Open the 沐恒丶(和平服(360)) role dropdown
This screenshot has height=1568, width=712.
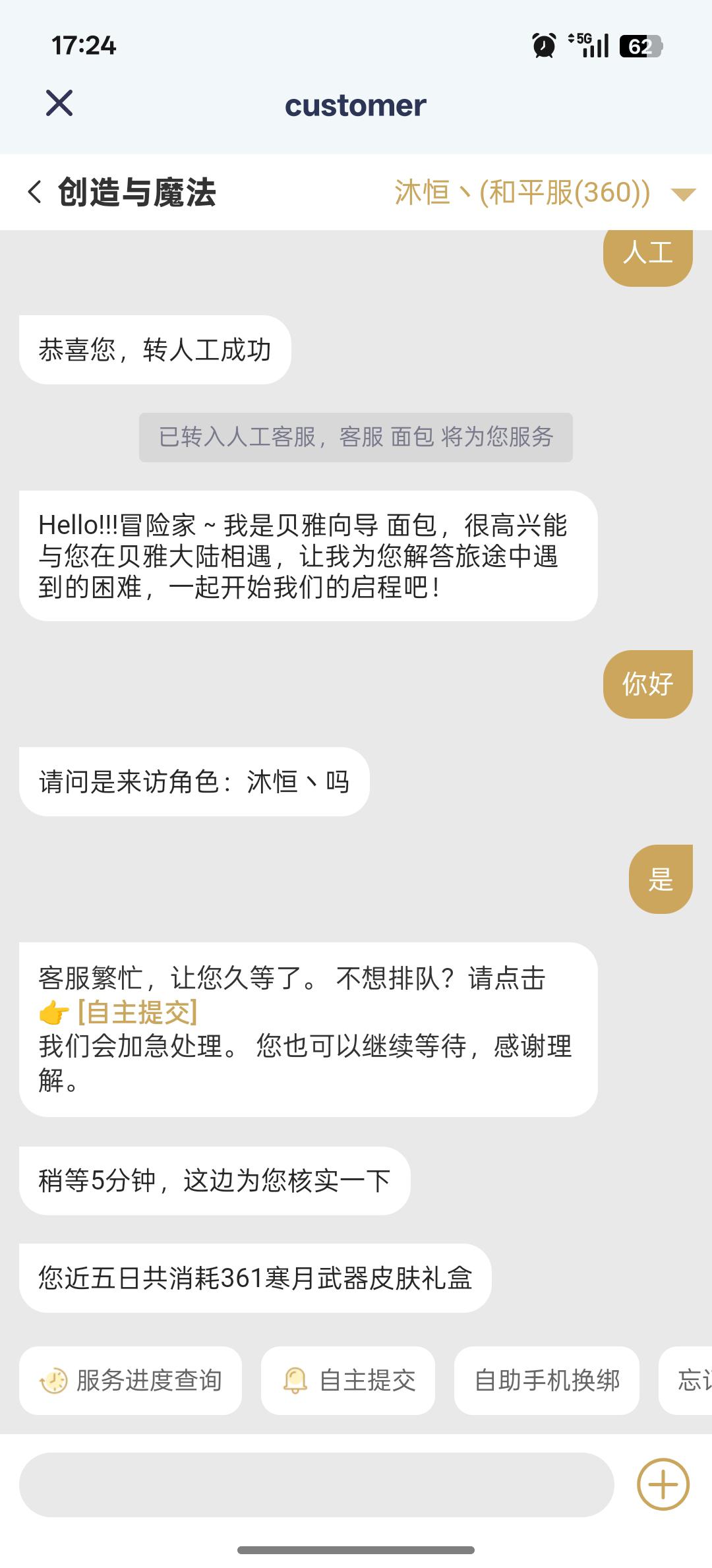coord(682,194)
